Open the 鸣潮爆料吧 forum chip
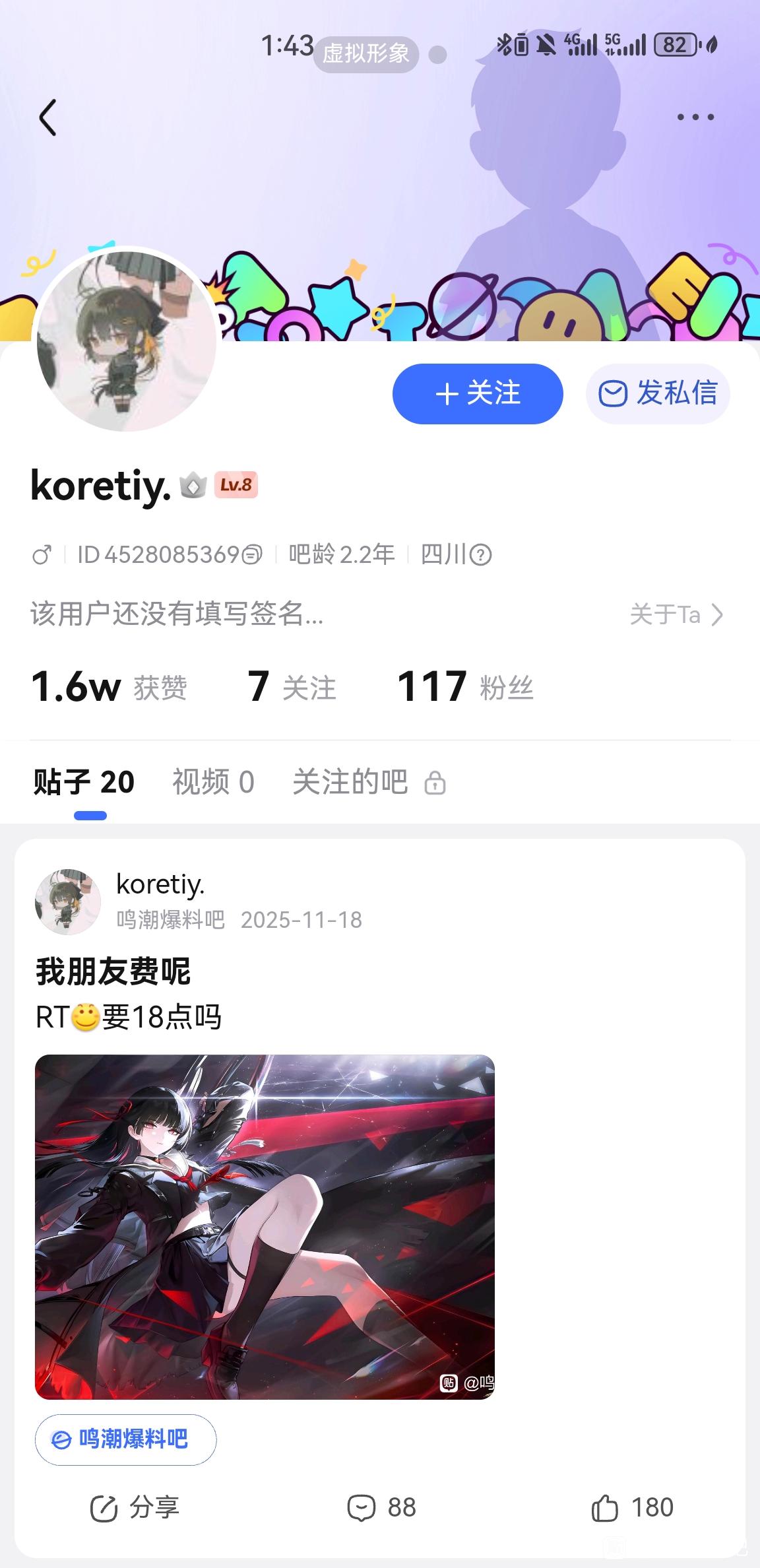Viewport: 760px width, 1568px height. click(x=125, y=1440)
